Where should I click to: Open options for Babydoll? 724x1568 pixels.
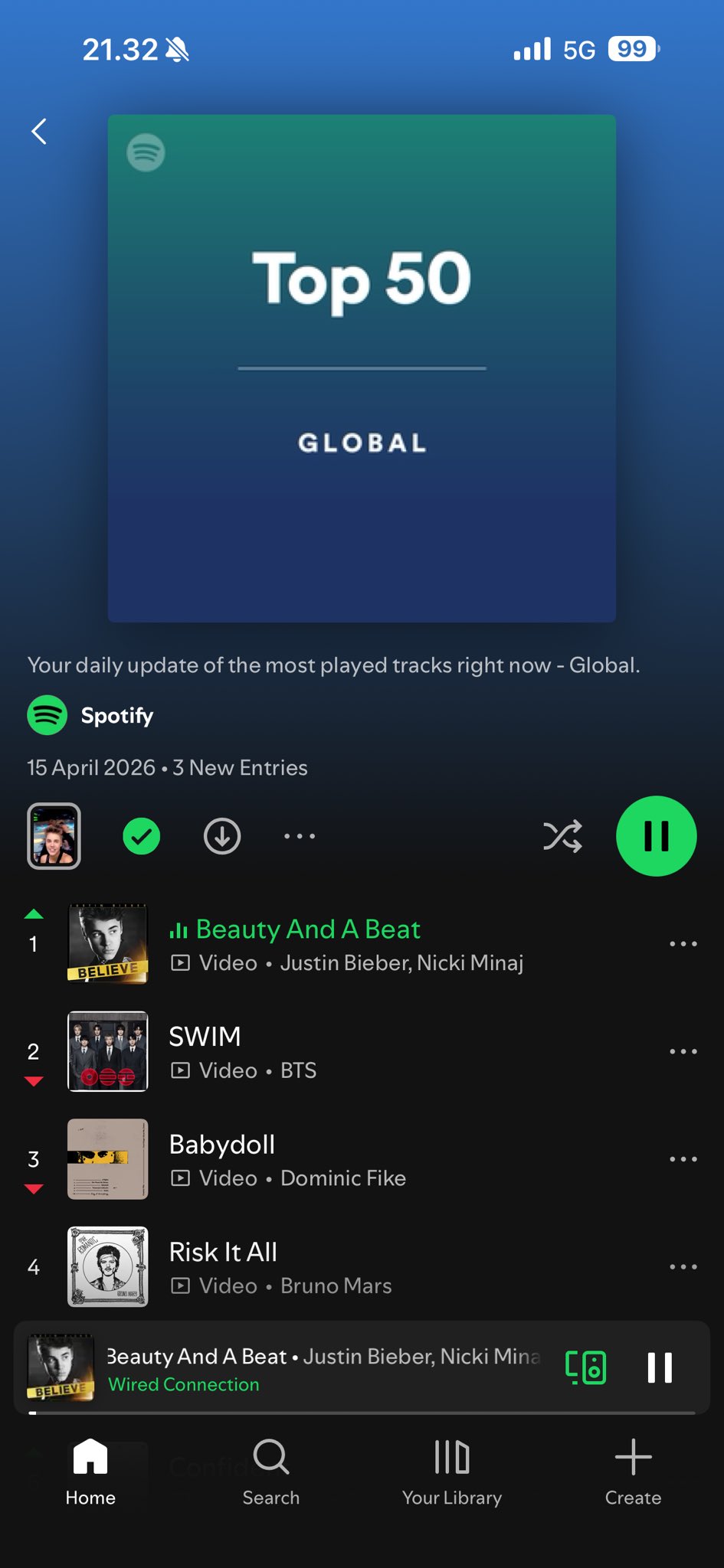(683, 1159)
